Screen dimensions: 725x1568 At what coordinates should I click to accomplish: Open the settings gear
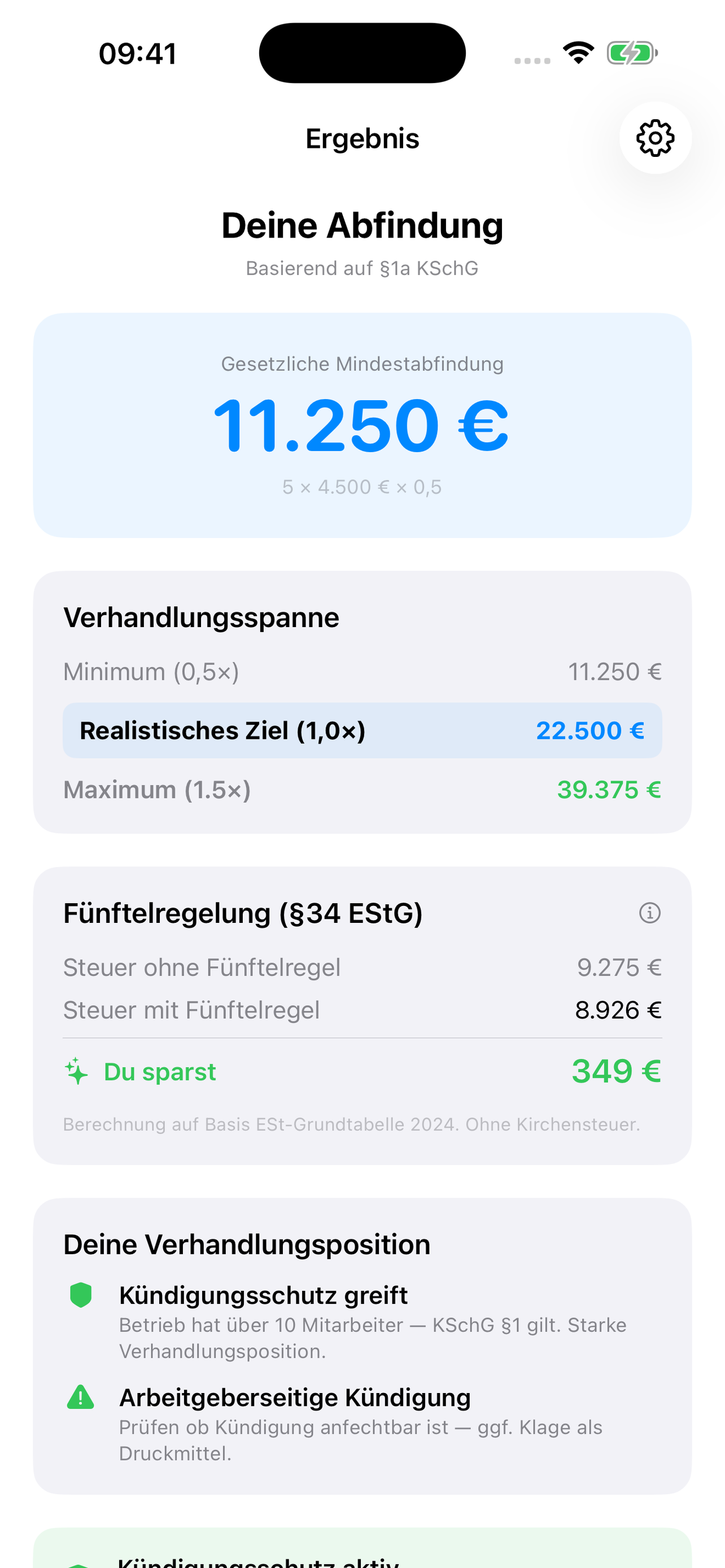655,138
